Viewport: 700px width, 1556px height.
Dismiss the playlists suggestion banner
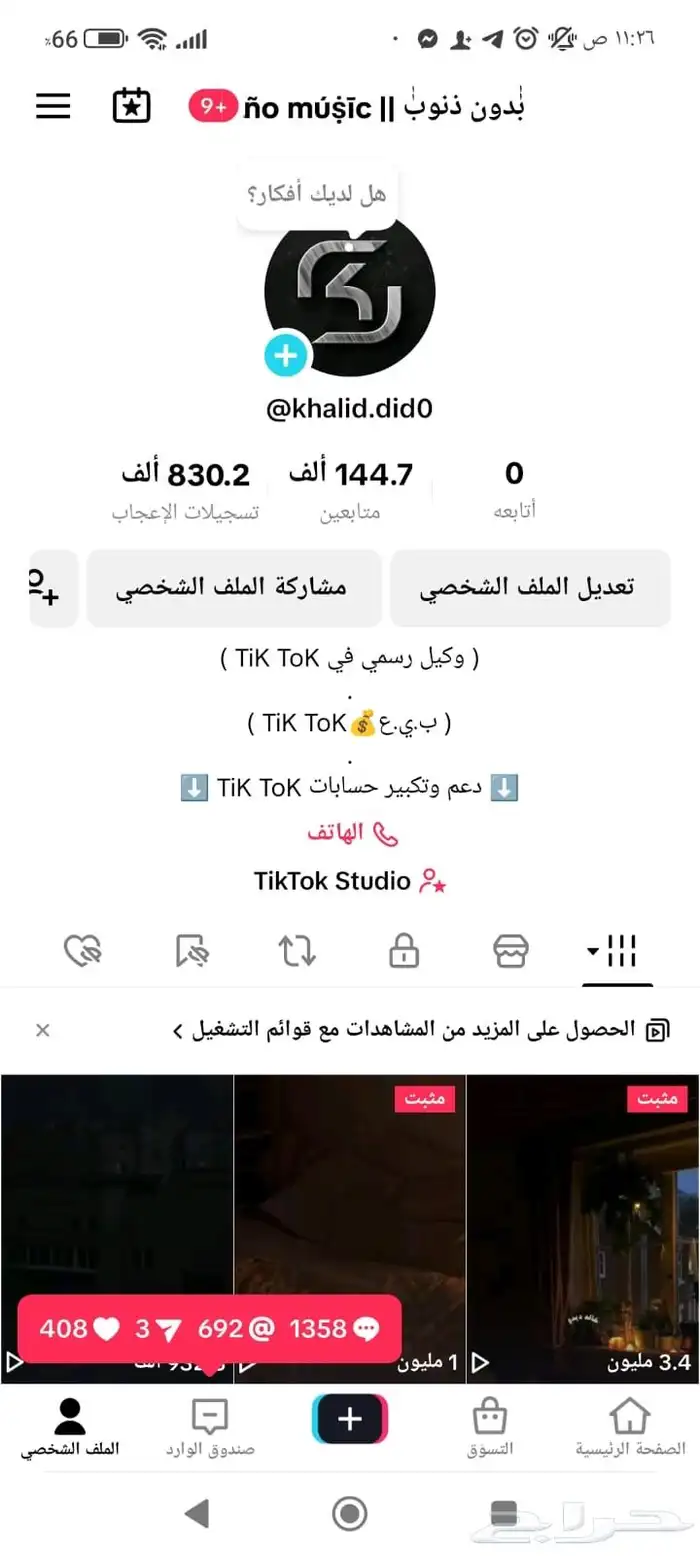[42, 1030]
